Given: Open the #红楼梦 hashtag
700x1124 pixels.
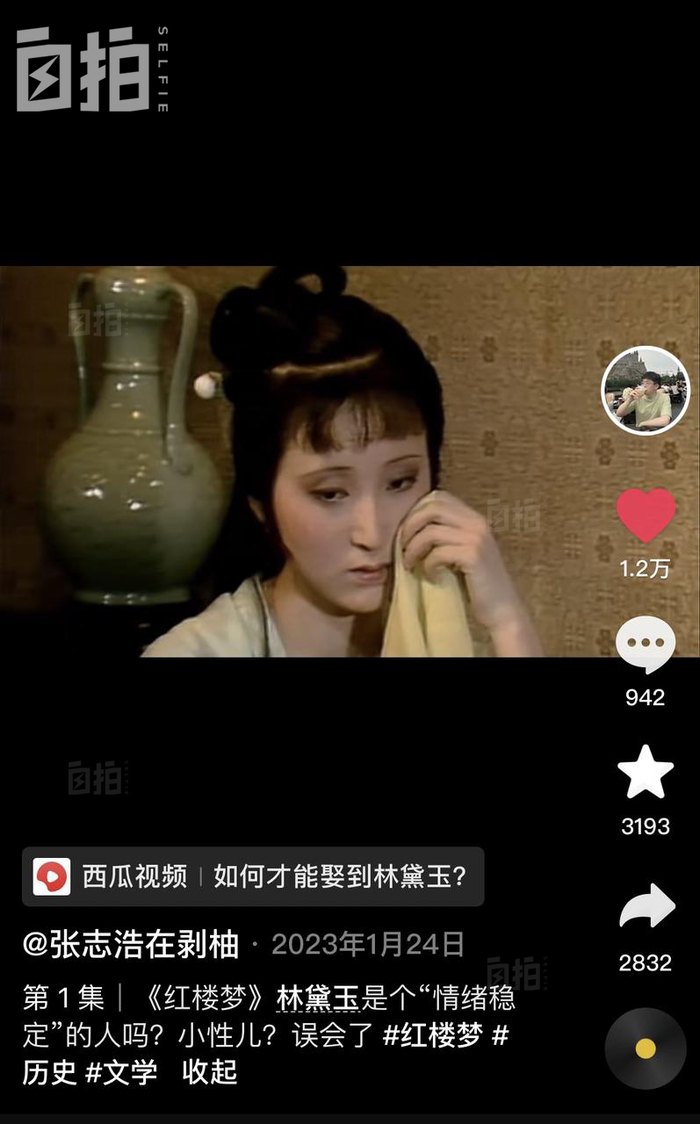Looking at the screenshot, I should coord(436,1034).
